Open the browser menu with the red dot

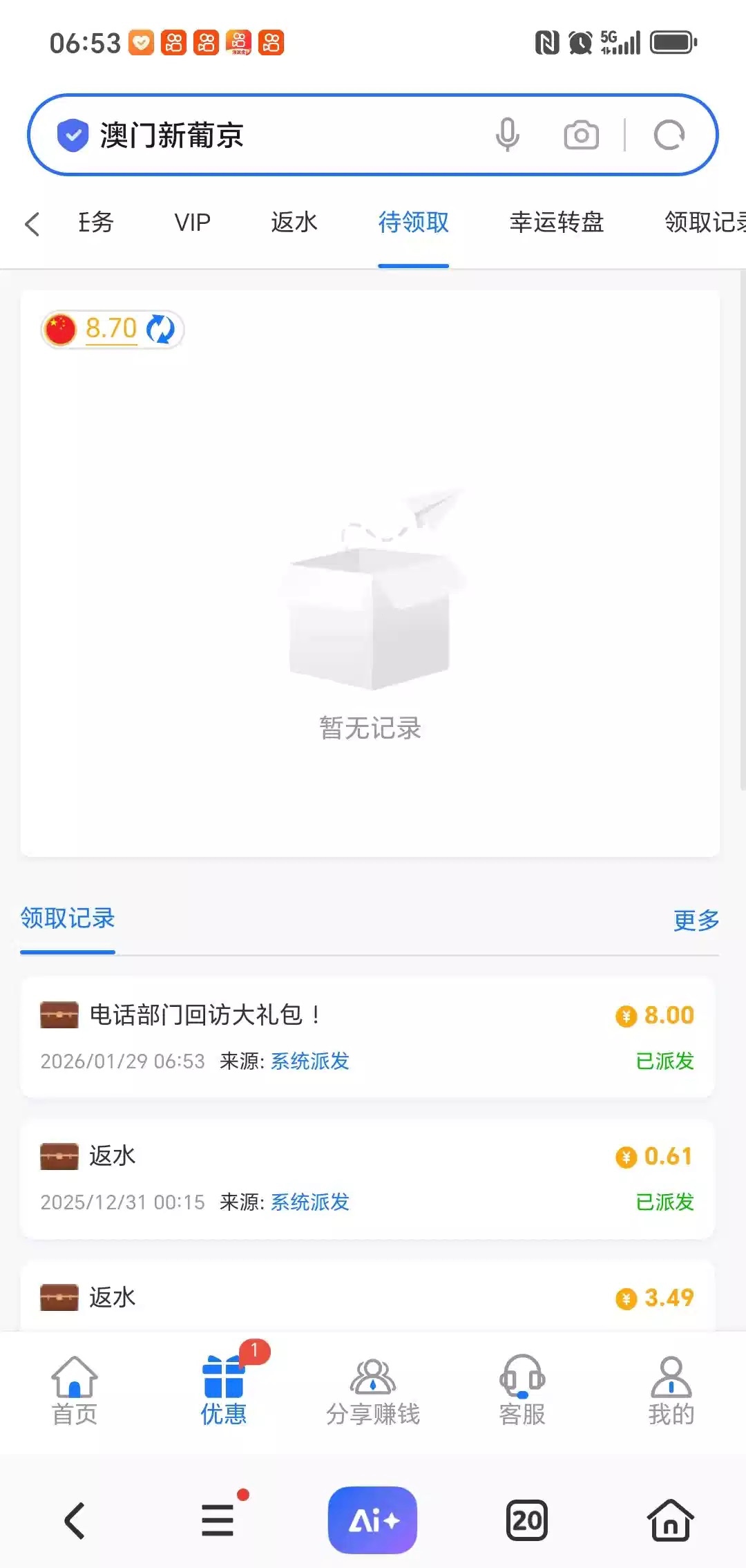click(x=218, y=1520)
